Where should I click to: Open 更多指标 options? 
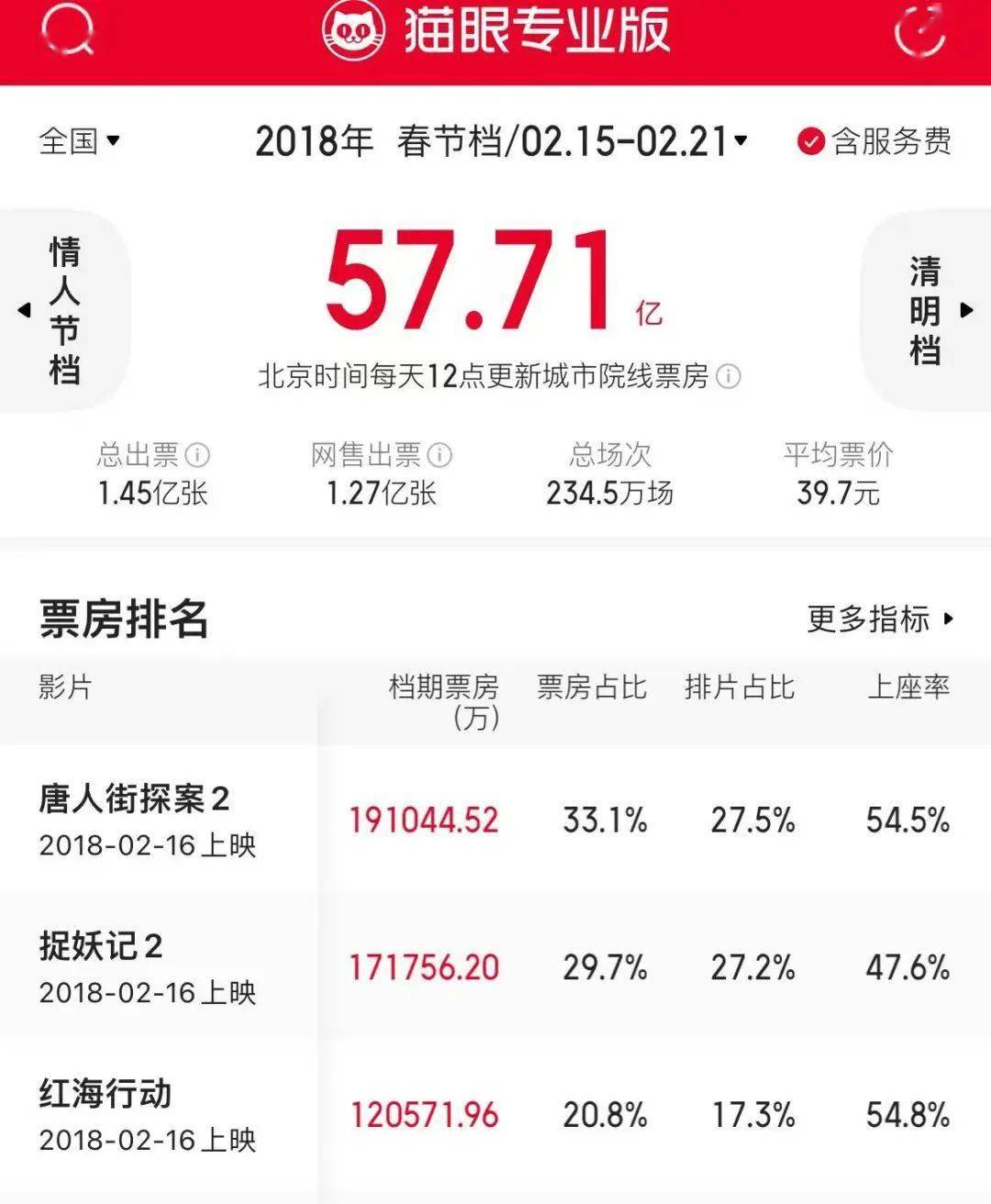(880, 619)
